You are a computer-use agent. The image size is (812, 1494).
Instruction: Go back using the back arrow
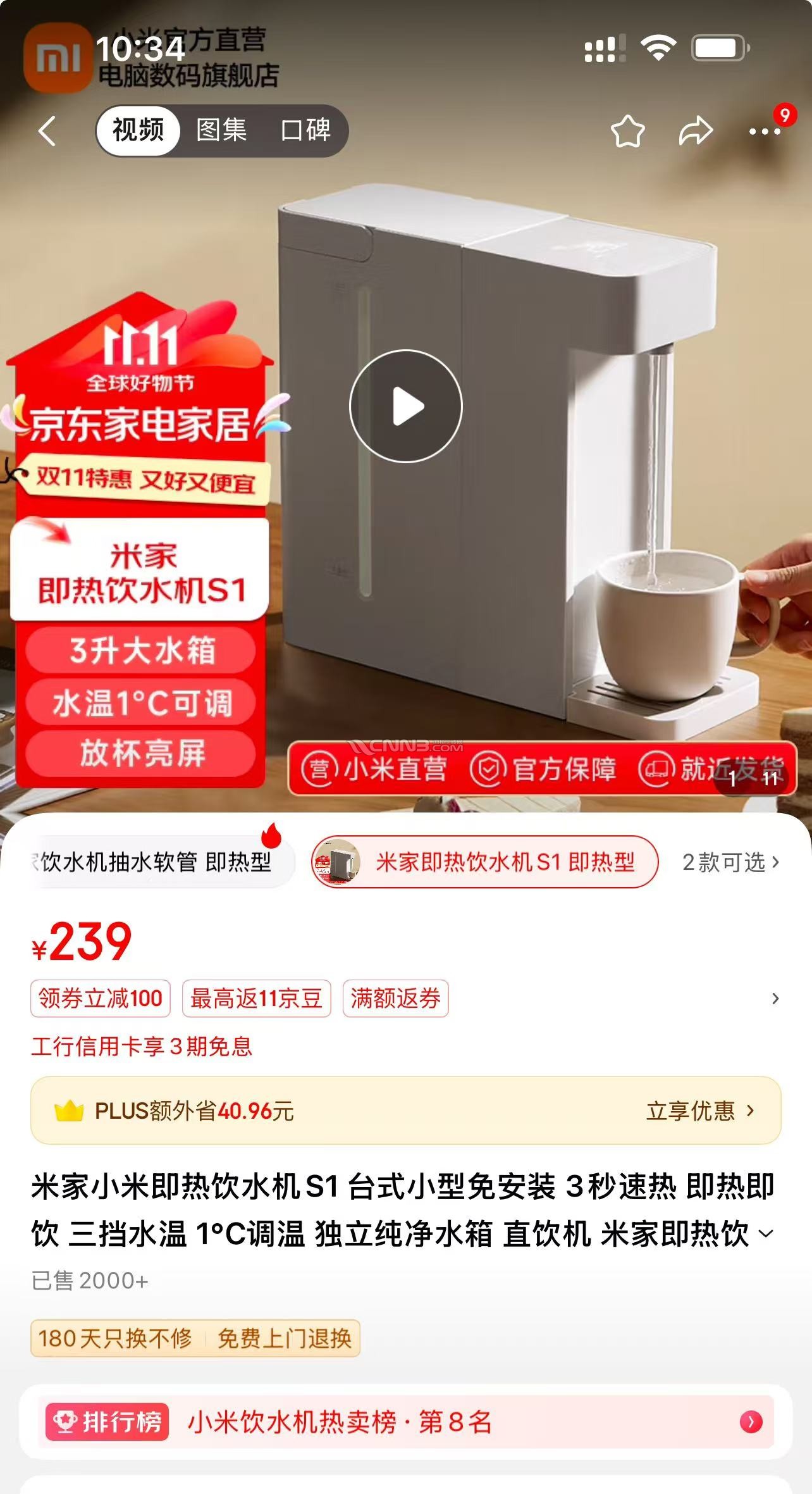pos(48,132)
